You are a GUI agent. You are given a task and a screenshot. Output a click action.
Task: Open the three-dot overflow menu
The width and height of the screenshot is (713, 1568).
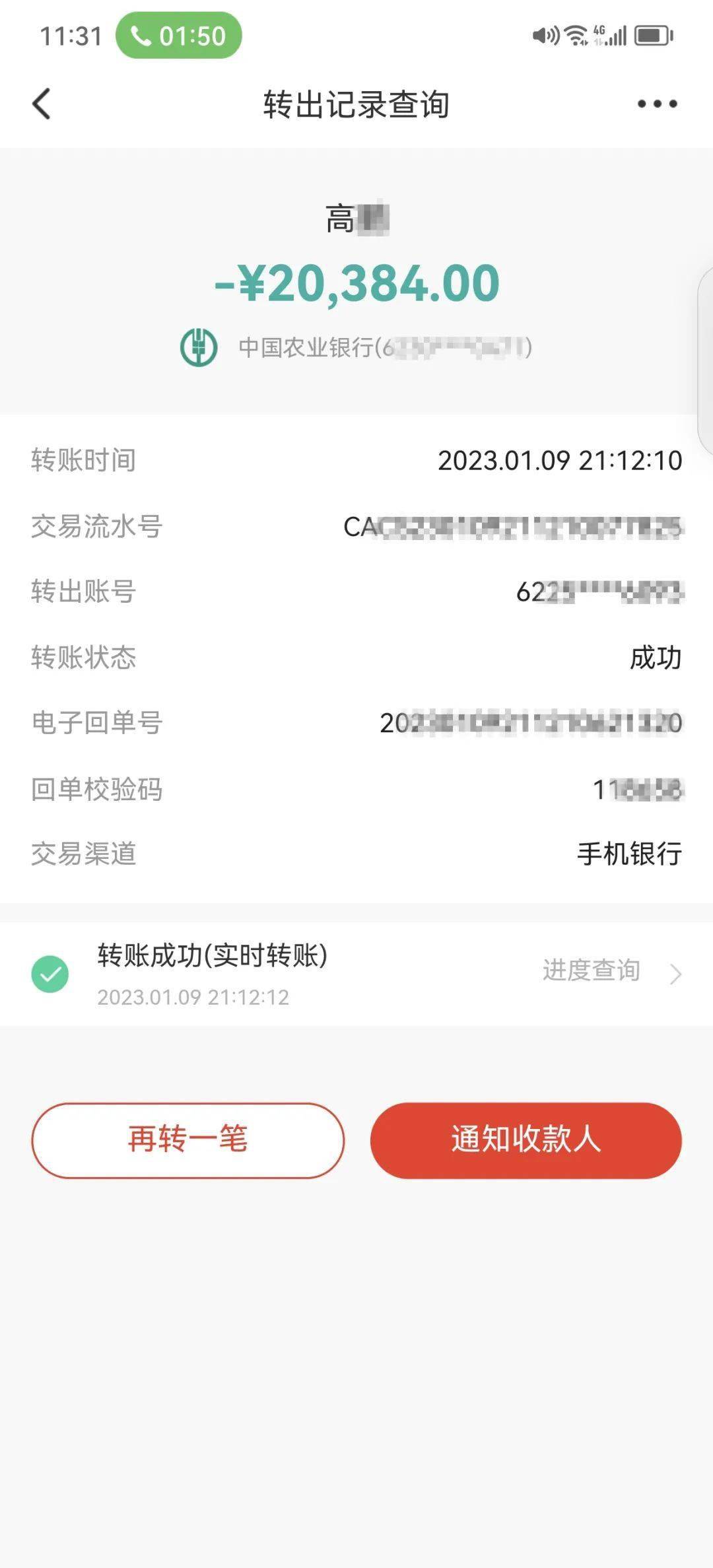pos(657,104)
